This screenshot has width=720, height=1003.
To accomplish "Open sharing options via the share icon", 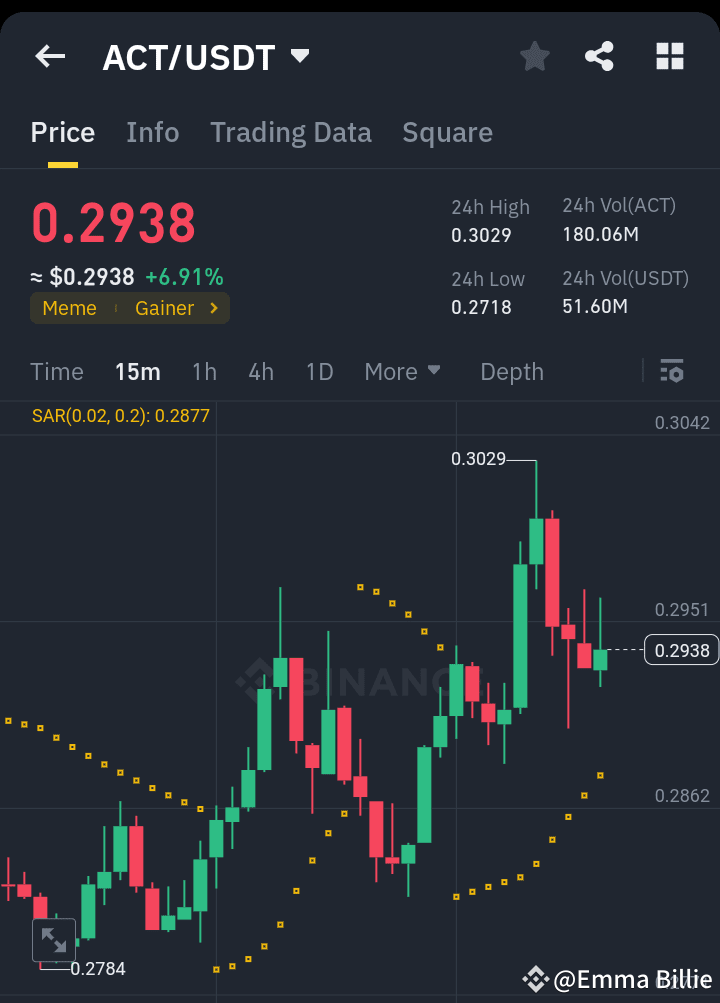I will (x=599, y=56).
